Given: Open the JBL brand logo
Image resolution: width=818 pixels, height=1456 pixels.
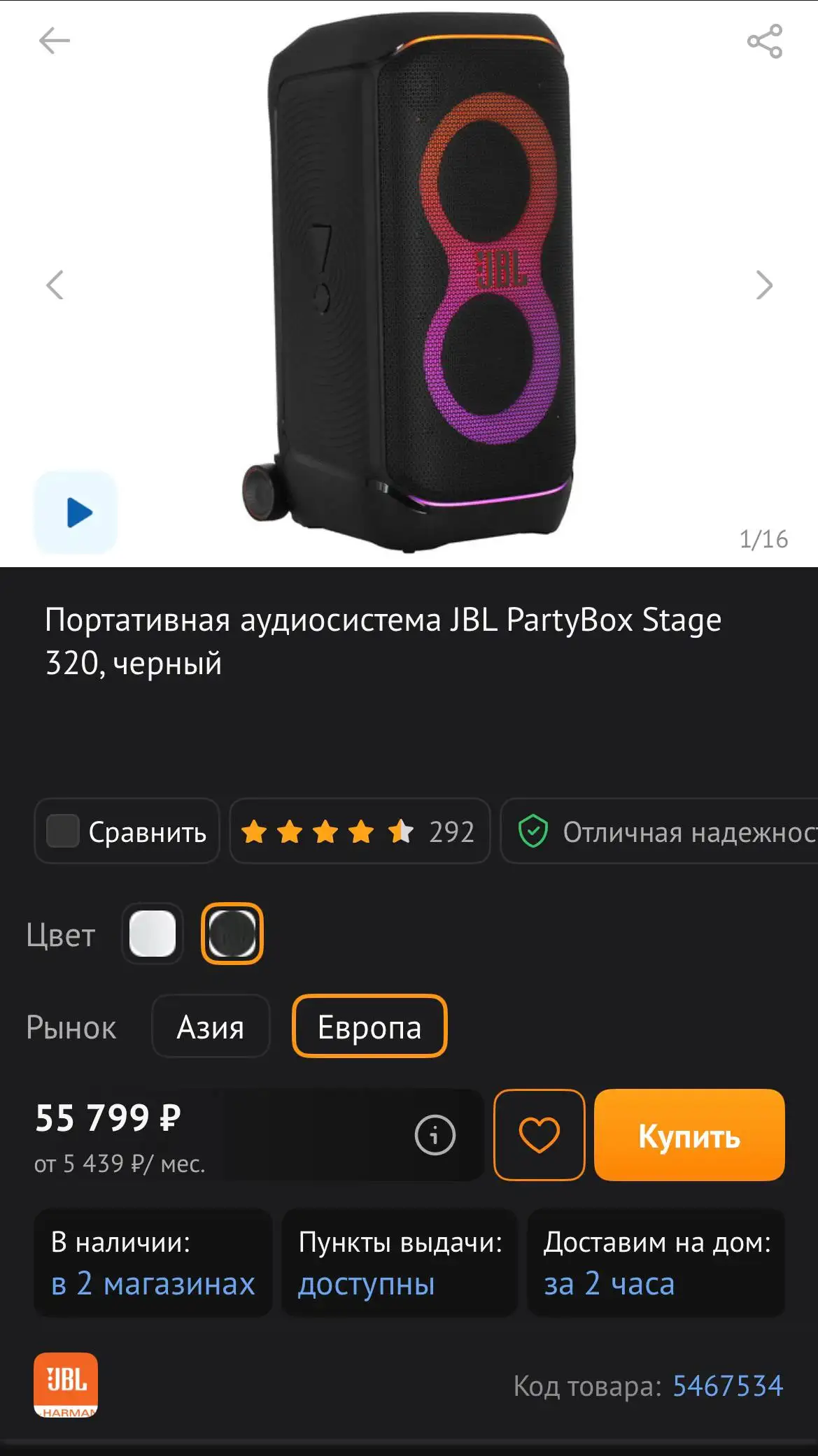Looking at the screenshot, I should coord(66,1383).
